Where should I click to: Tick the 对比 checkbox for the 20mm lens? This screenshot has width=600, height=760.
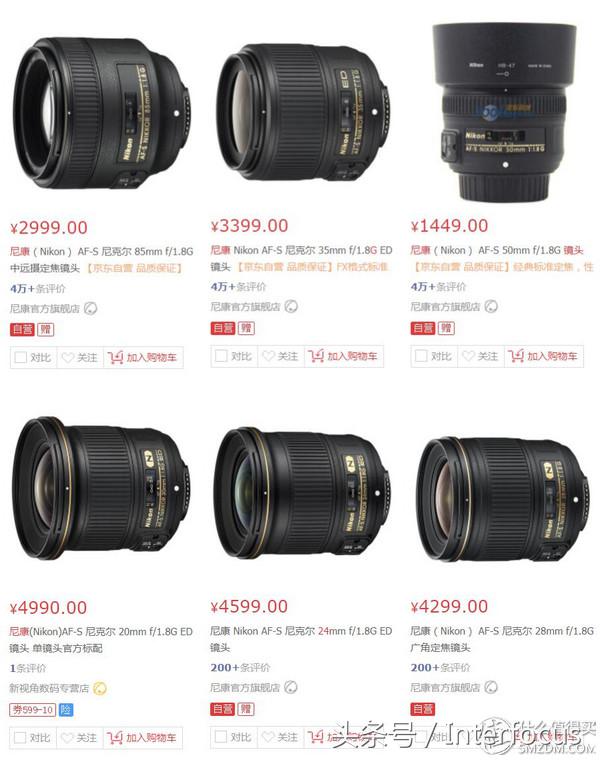pos(22,738)
